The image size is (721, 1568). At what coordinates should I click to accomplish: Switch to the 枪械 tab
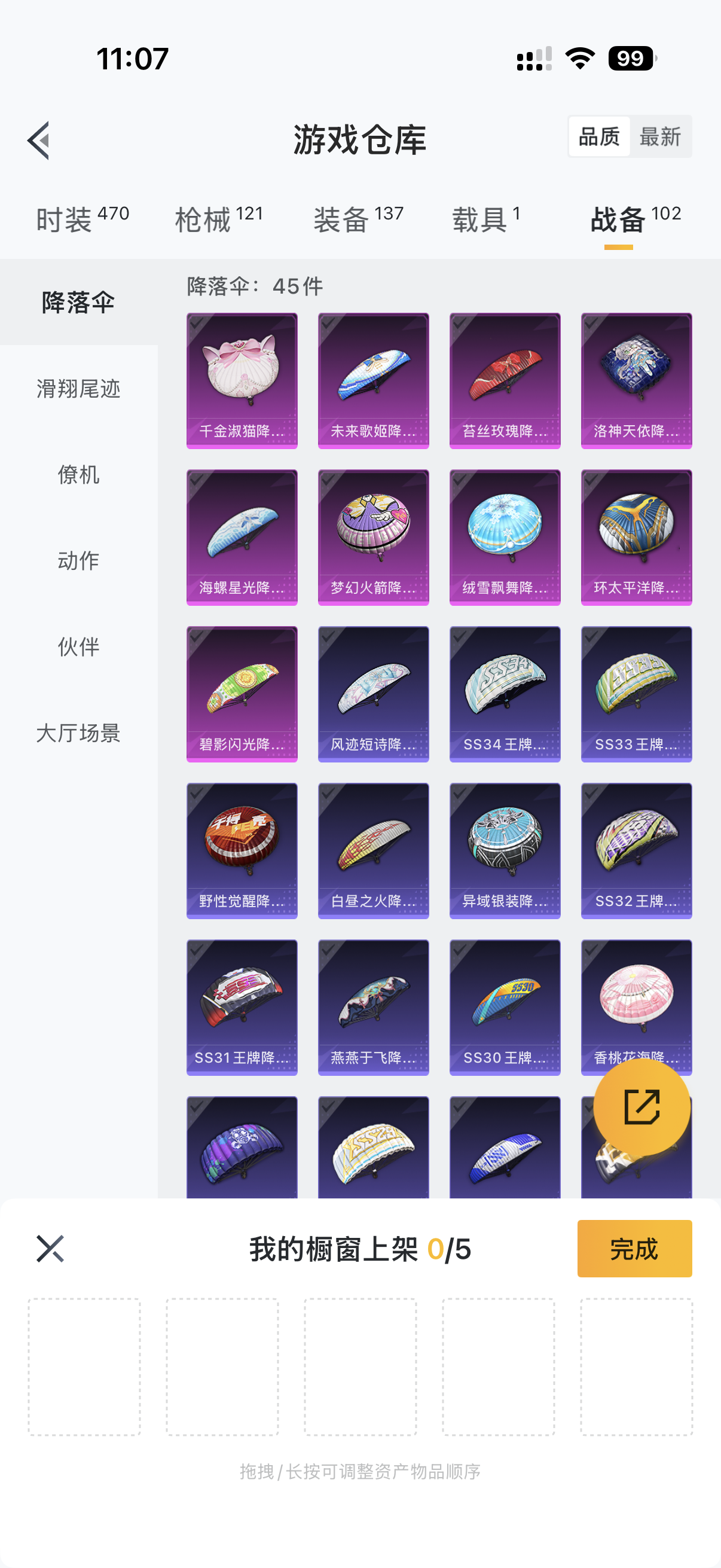click(x=218, y=219)
